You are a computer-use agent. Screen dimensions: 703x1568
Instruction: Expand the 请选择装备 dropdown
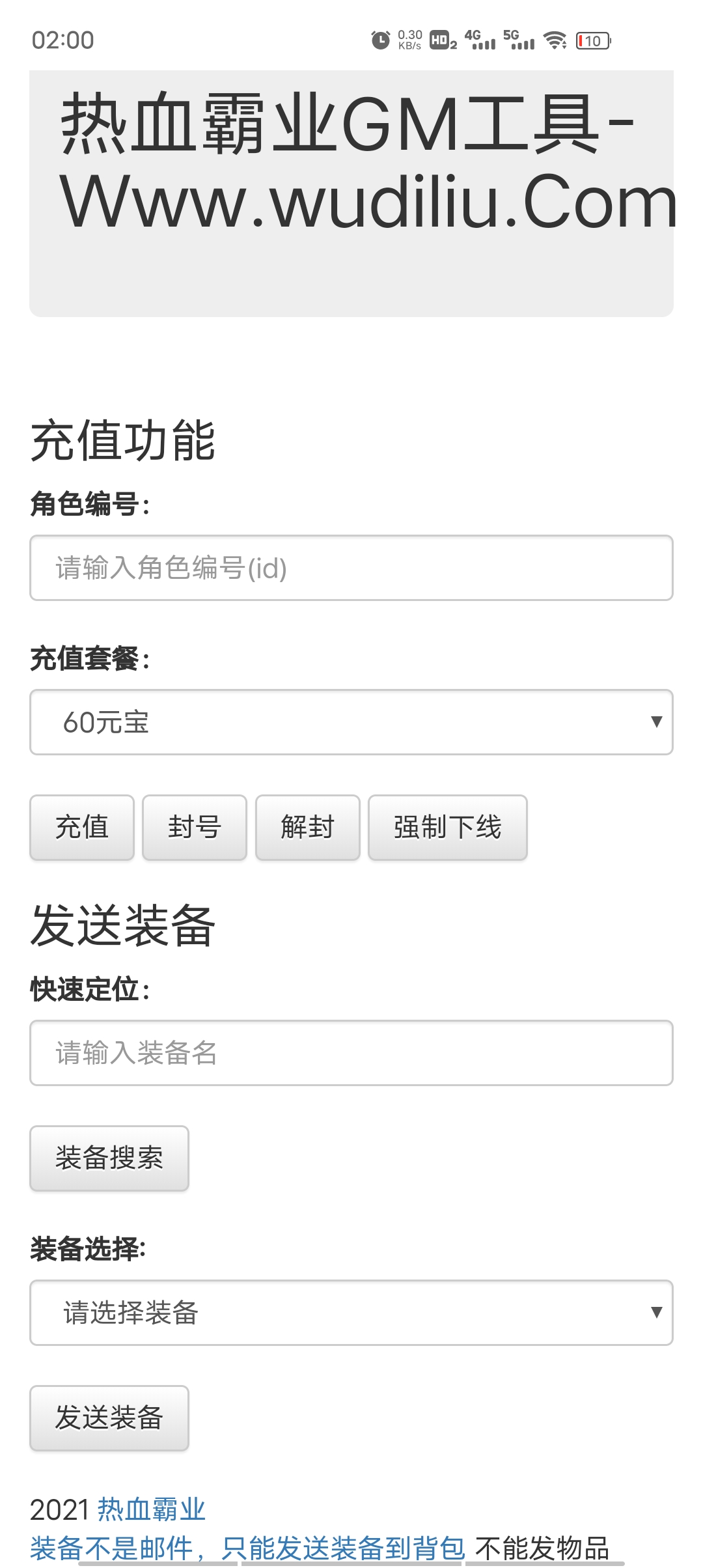click(x=351, y=1313)
